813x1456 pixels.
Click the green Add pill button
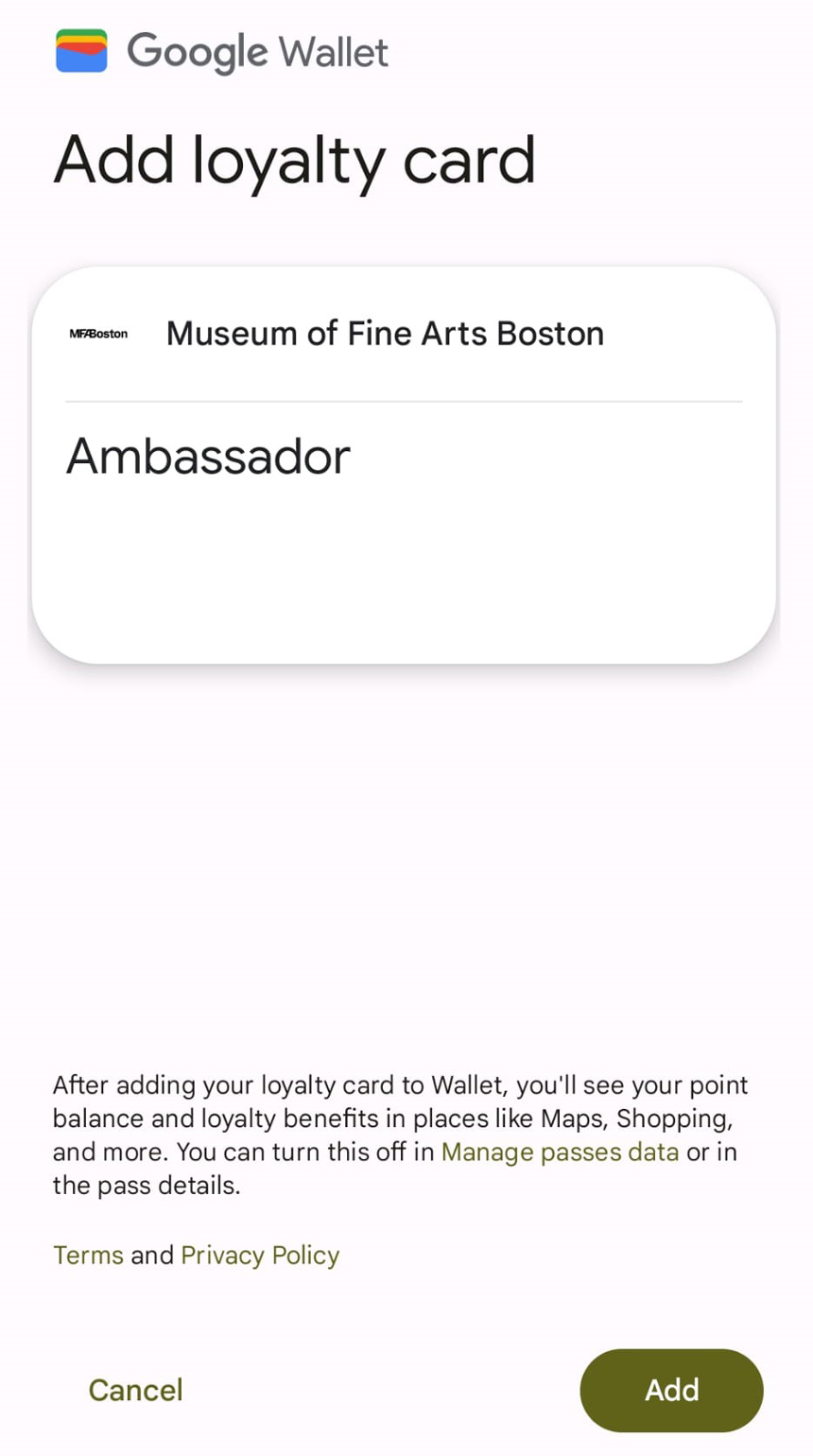click(x=670, y=1390)
